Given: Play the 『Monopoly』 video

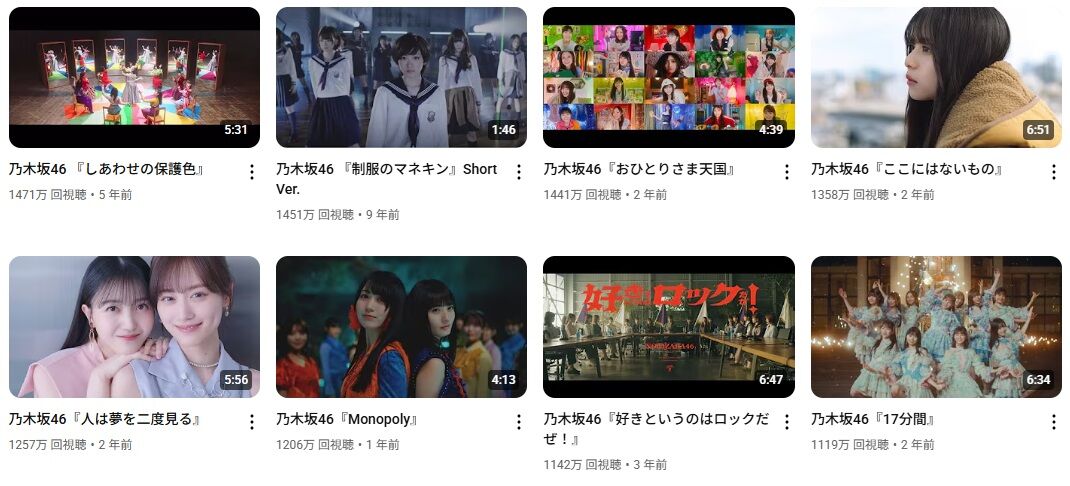Looking at the screenshot, I should click(x=401, y=327).
